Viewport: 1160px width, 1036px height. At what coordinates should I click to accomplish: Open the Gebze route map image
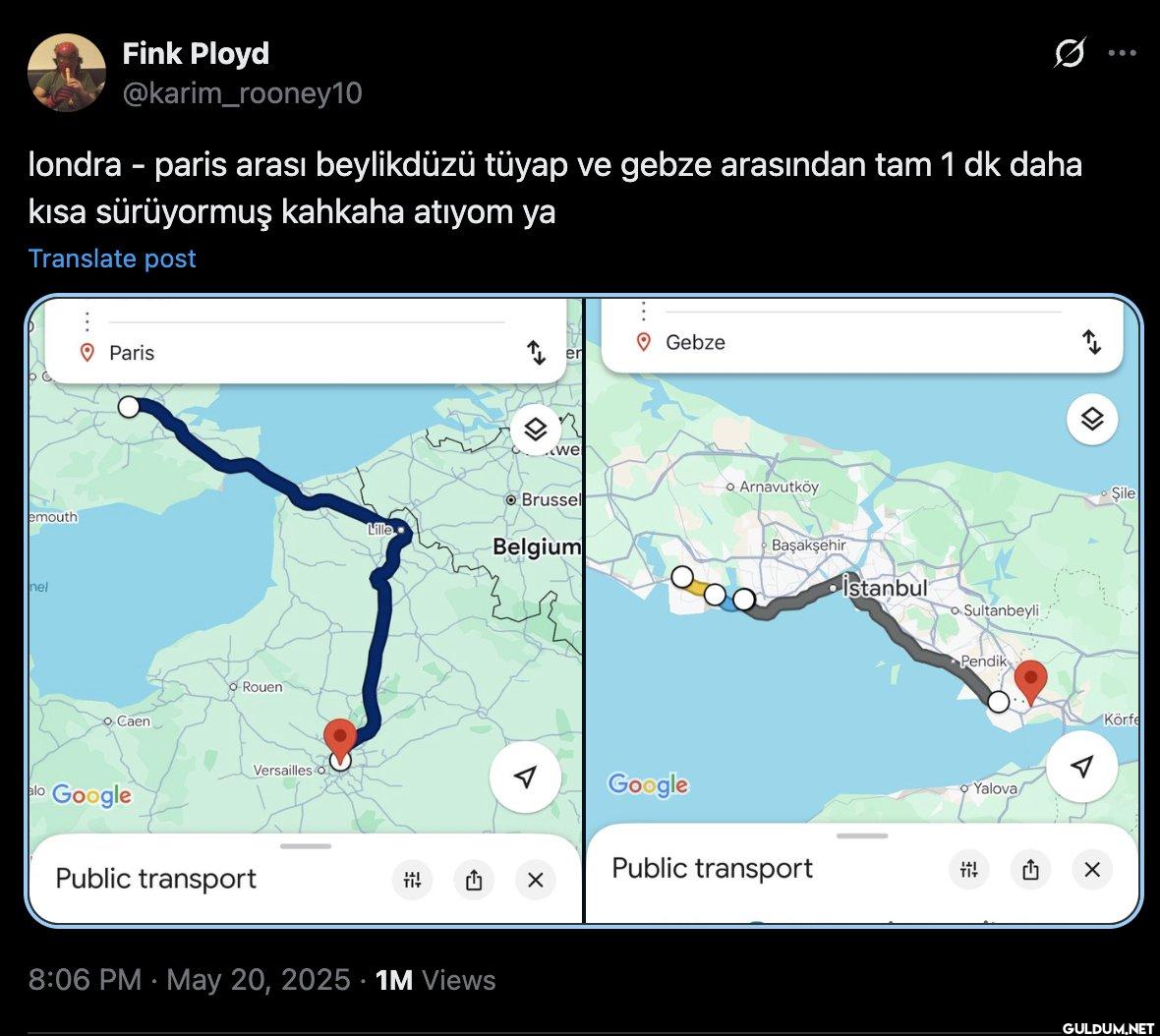tap(863, 609)
